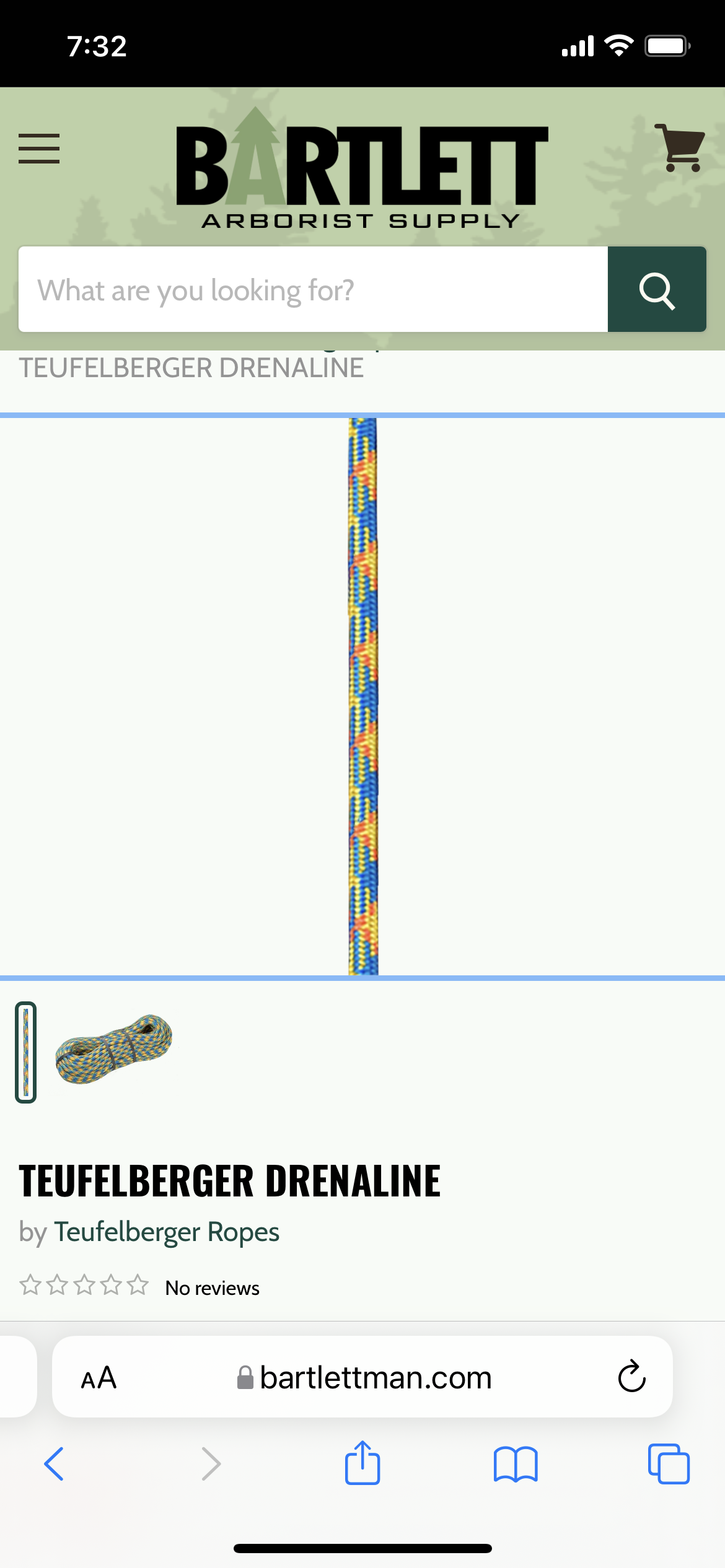Screen dimensions: 725x1568
Task: Reload the bartlettman.com page
Action: pos(631,1377)
